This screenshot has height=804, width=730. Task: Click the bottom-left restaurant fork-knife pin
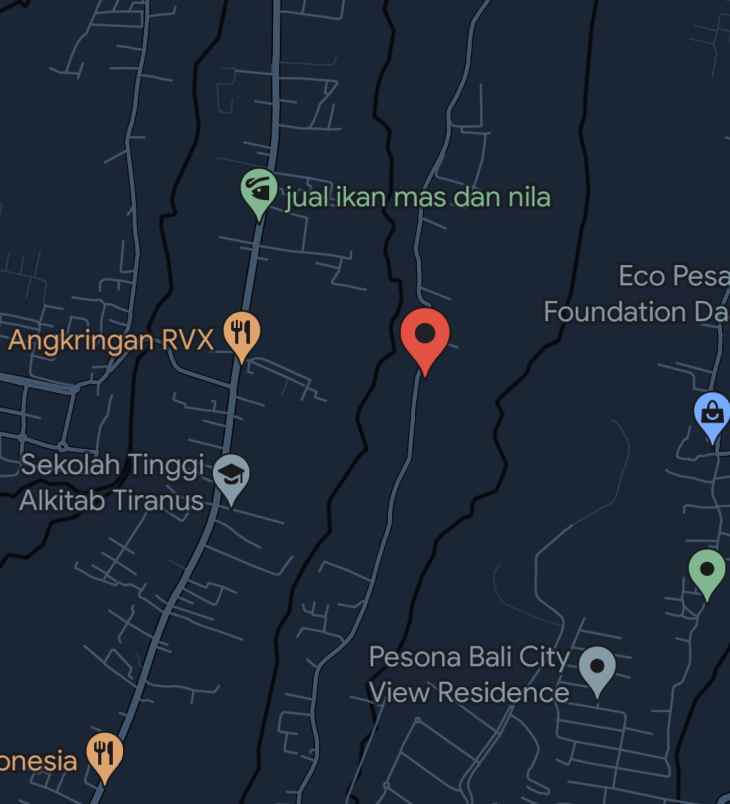104,752
